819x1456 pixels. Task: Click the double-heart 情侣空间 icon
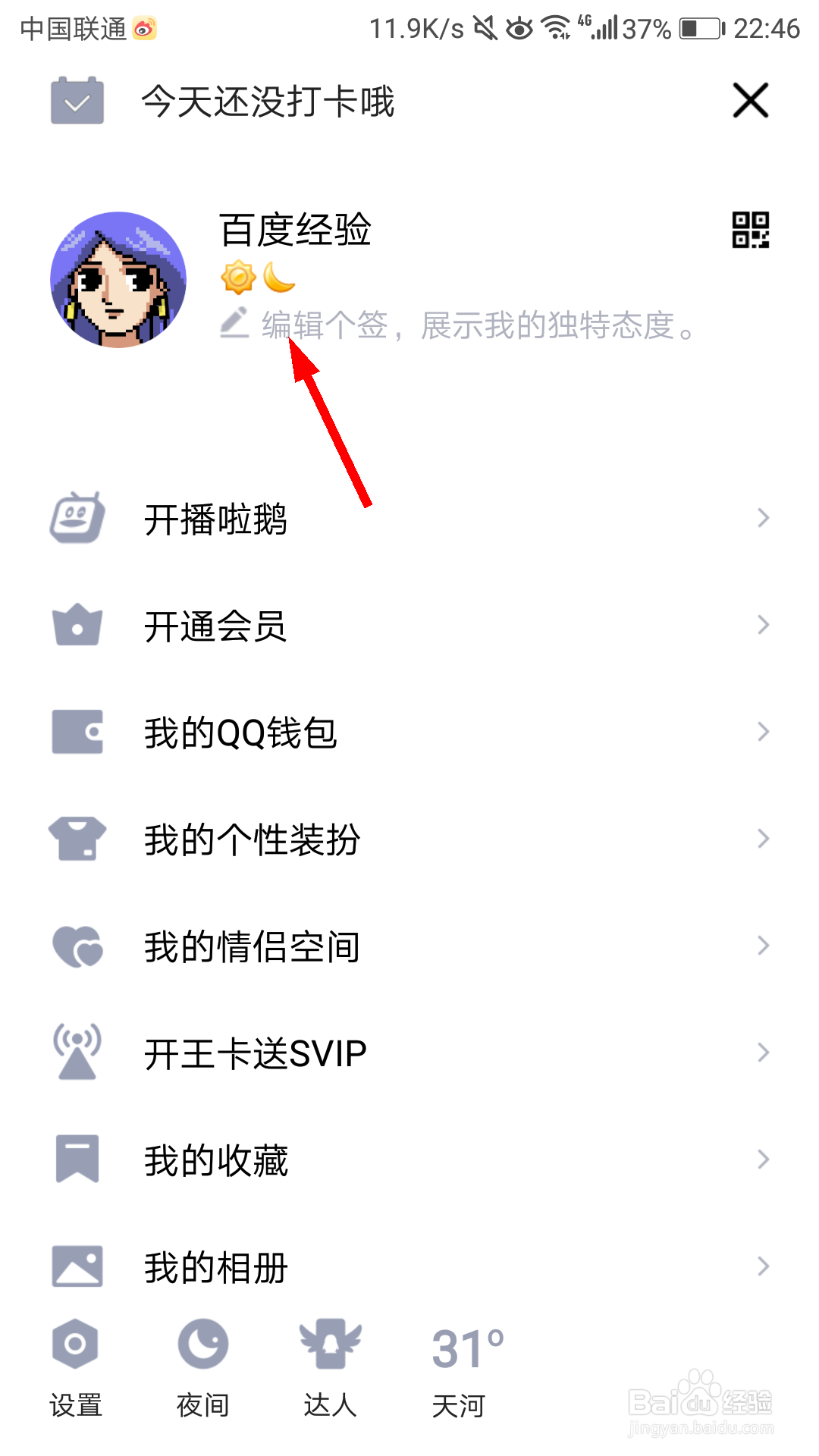(77, 945)
